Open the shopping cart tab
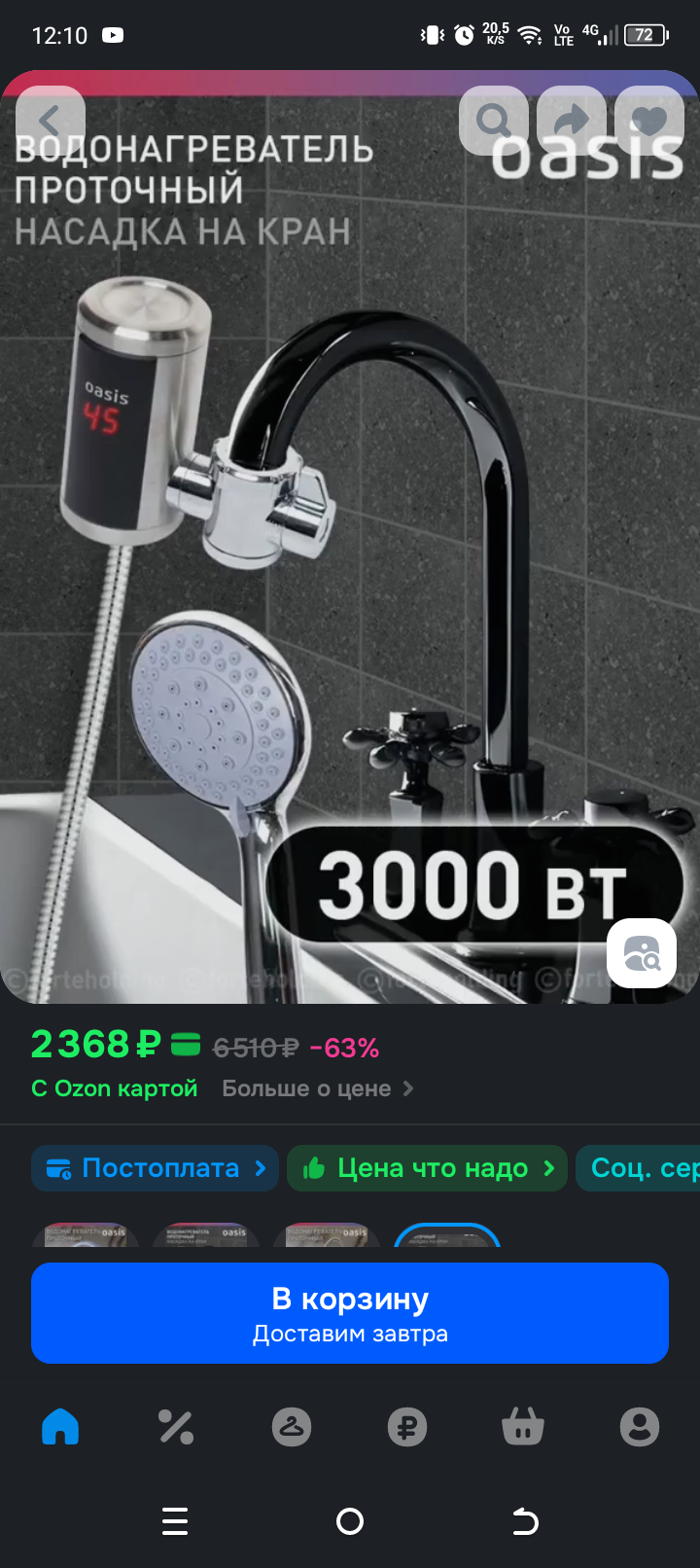 pyautogui.click(x=523, y=1427)
